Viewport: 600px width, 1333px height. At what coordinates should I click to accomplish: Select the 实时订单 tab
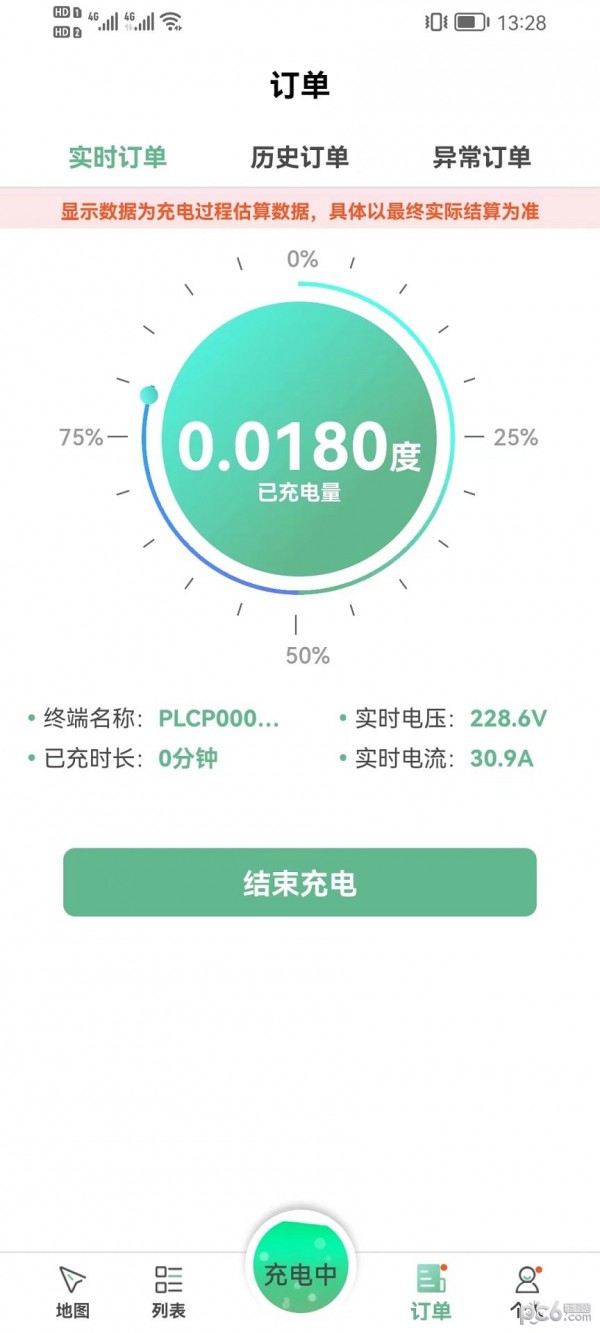[117, 157]
